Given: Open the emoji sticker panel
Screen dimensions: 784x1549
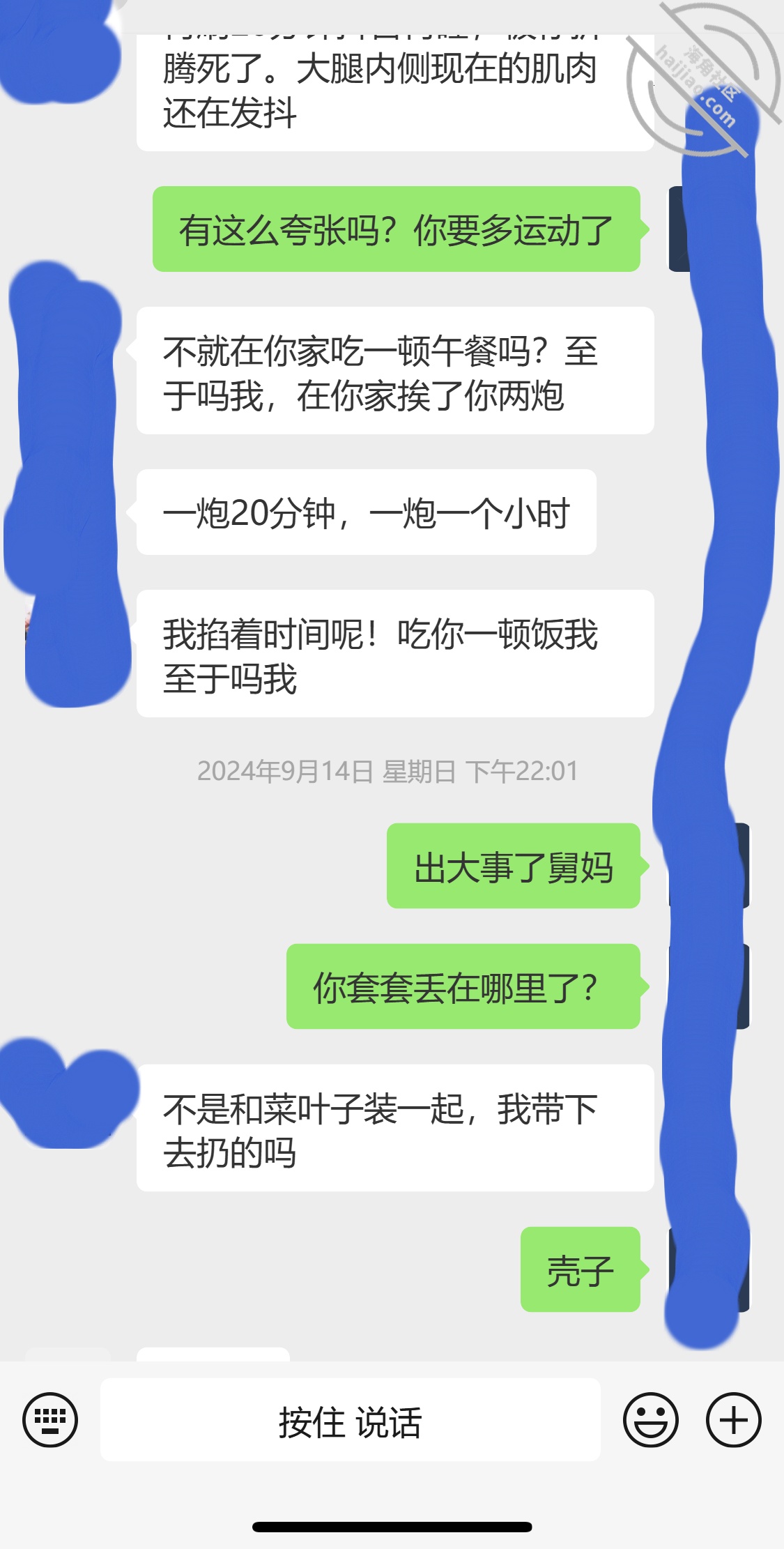Looking at the screenshot, I should coord(650,1420).
